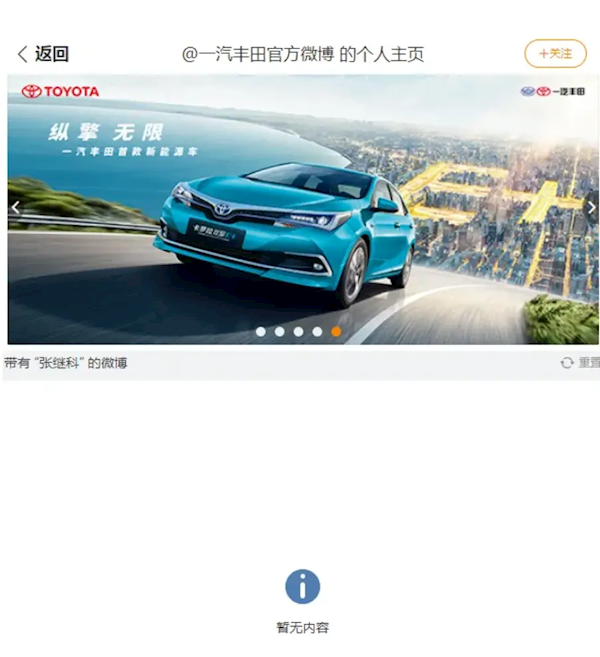The width and height of the screenshot is (600, 657).
Task: Show next banner slide with right arrow
Action: coord(591,208)
